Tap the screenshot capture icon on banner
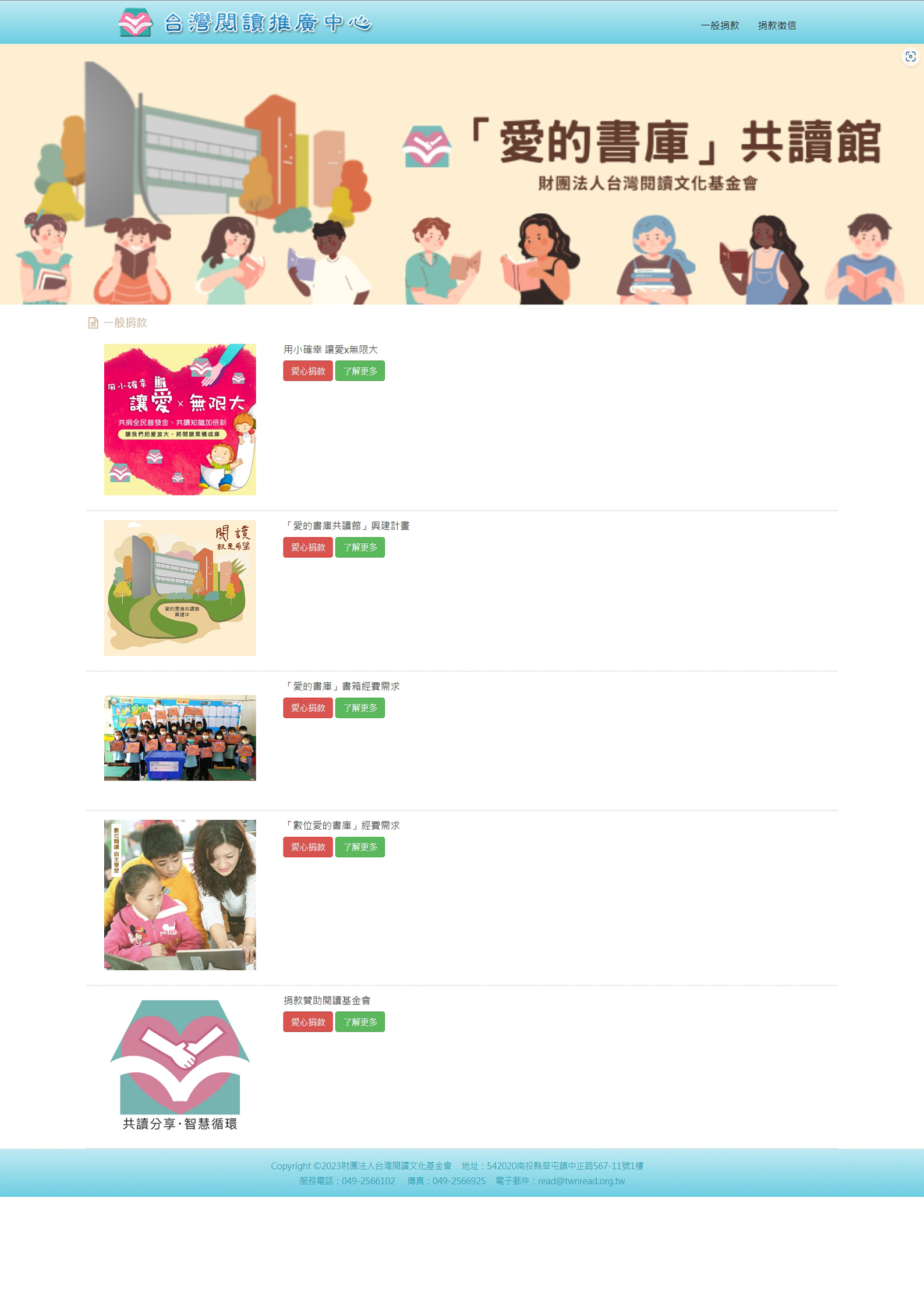Image resolution: width=924 pixels, height=1307 pixels. point(910,56)
